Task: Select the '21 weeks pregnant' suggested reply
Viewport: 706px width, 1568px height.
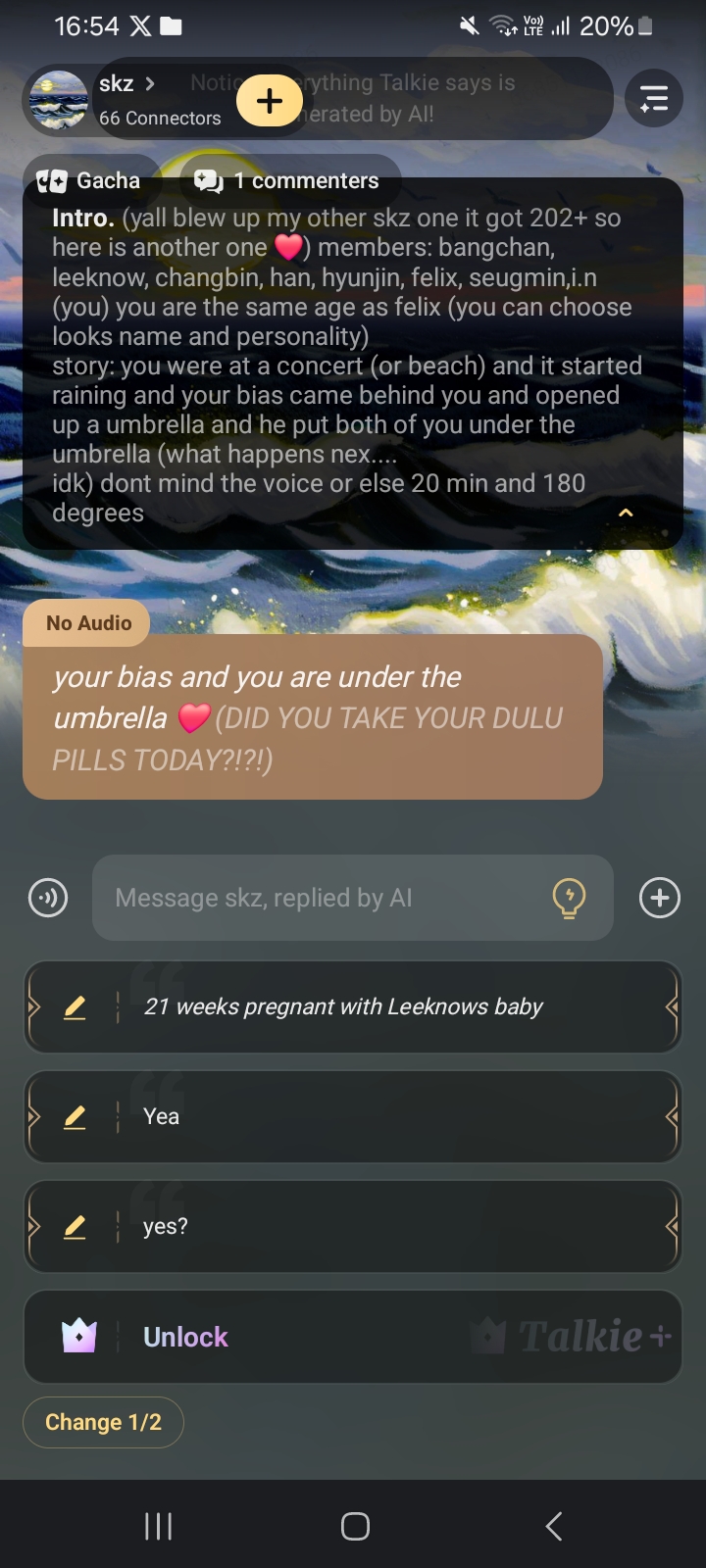Action: [343, 1006]
